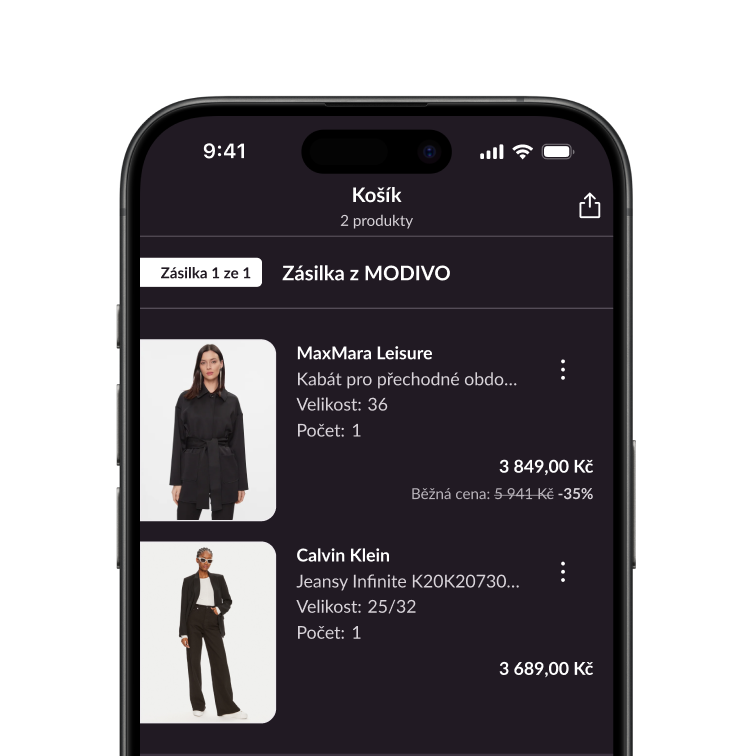Viewport: 750px width, 756px height.
Task: Share the cart via the share icon
Action: coord(590,205)
